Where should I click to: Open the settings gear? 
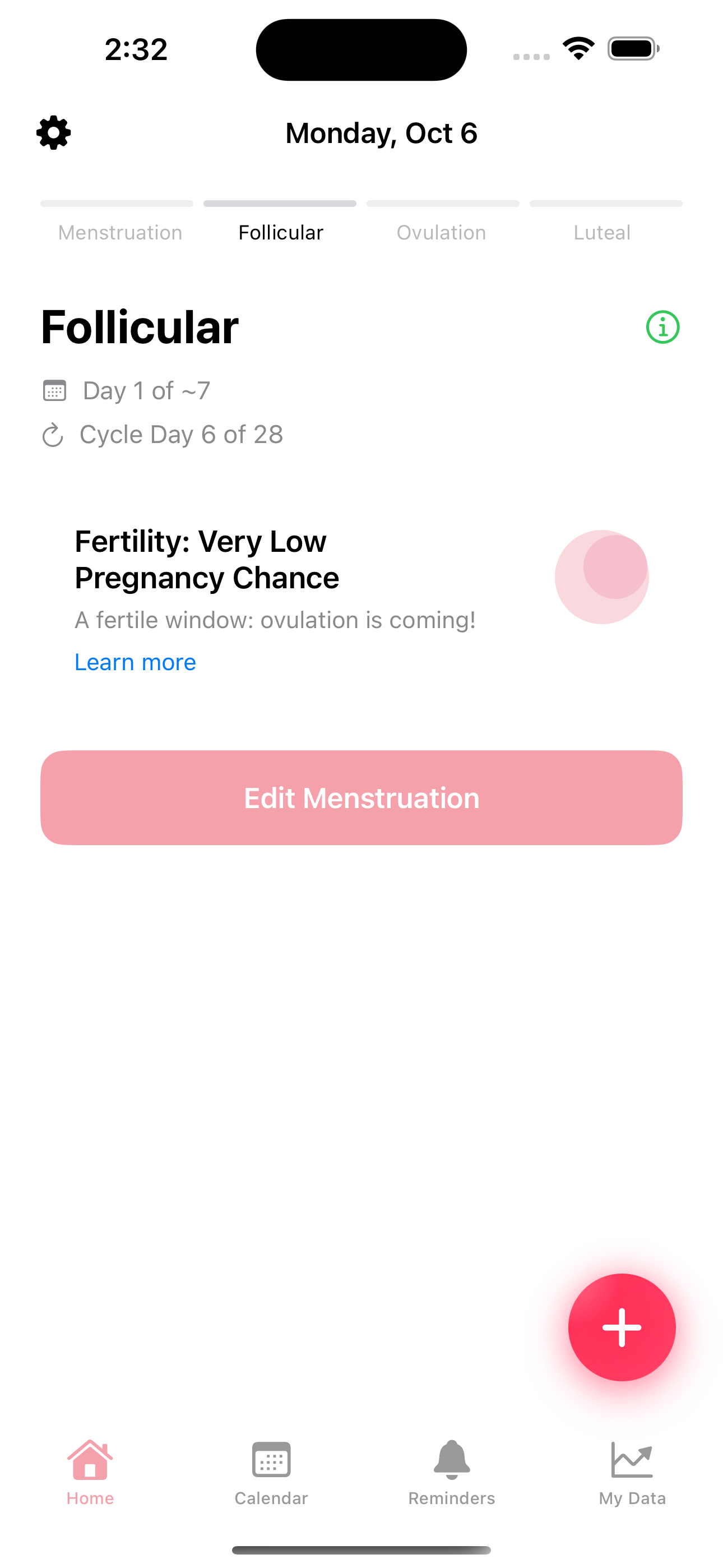click(54, 133)
